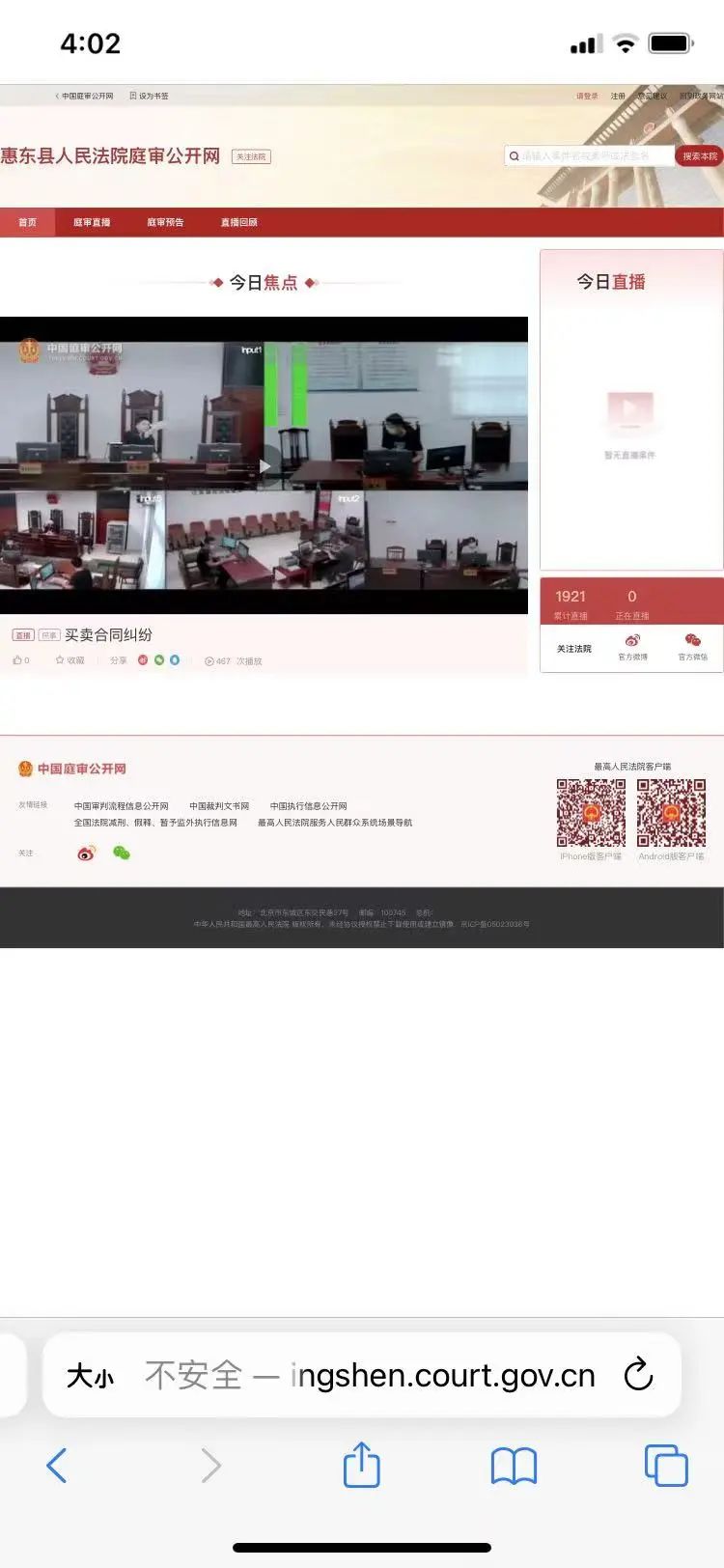This screenshot has height=1568, width=724.
Task: Add the video to 收藏 favorites
Action: point(70,661)
